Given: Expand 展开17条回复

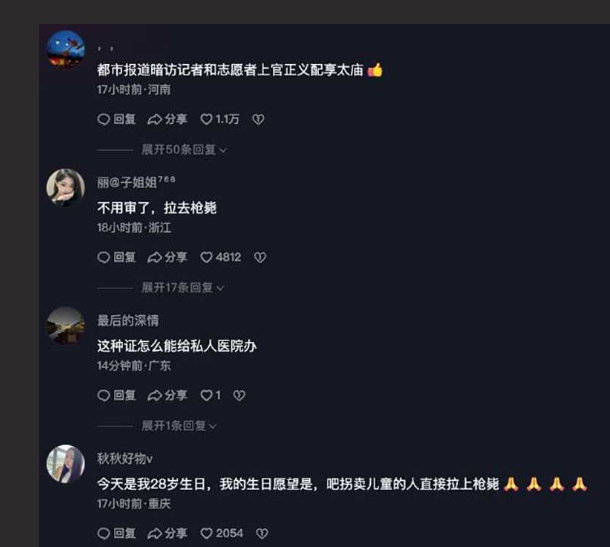Looking at the screenshot, I should (x=182, y=287).
